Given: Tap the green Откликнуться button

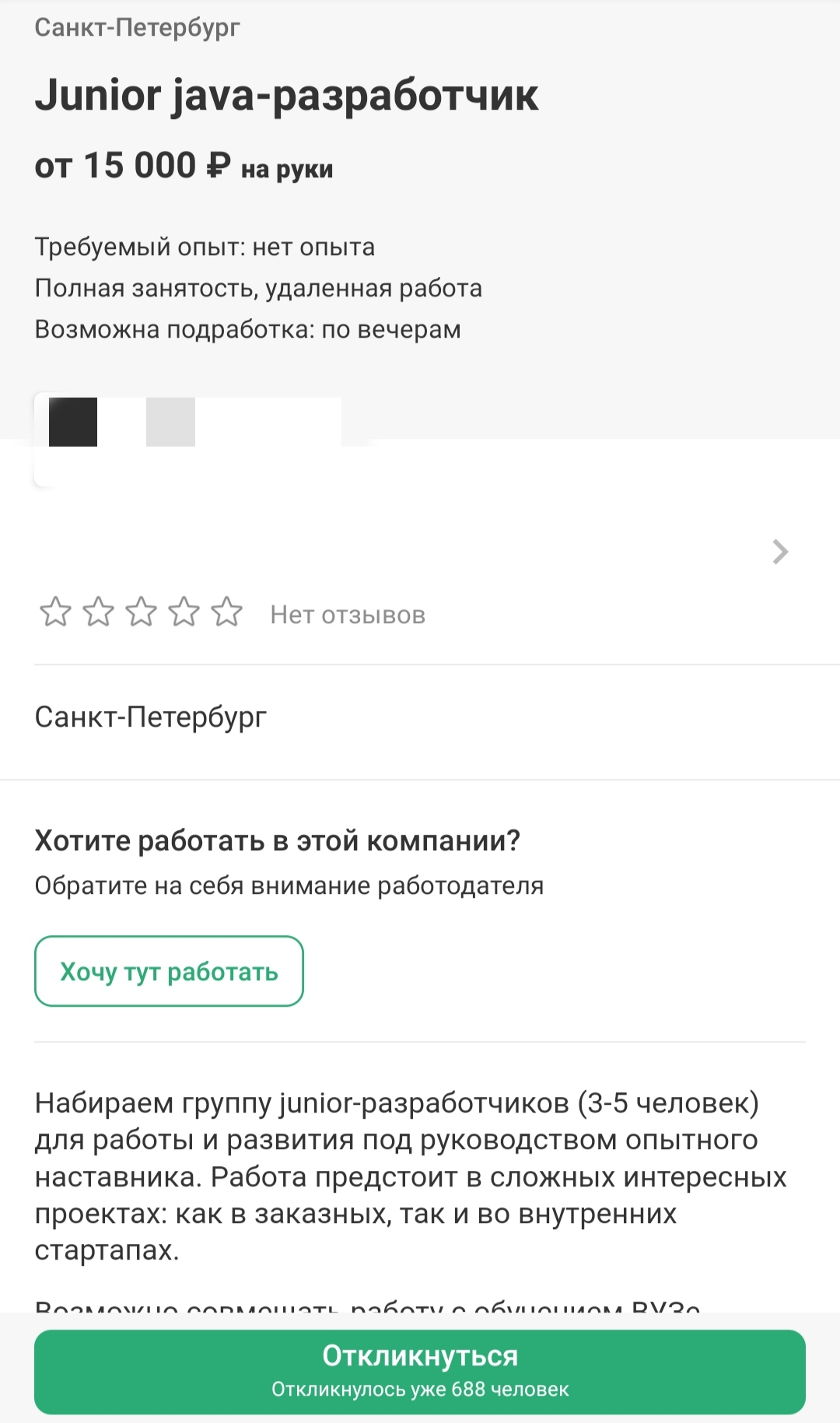Looking at the screenshot, I should (x=420, y=1371).
